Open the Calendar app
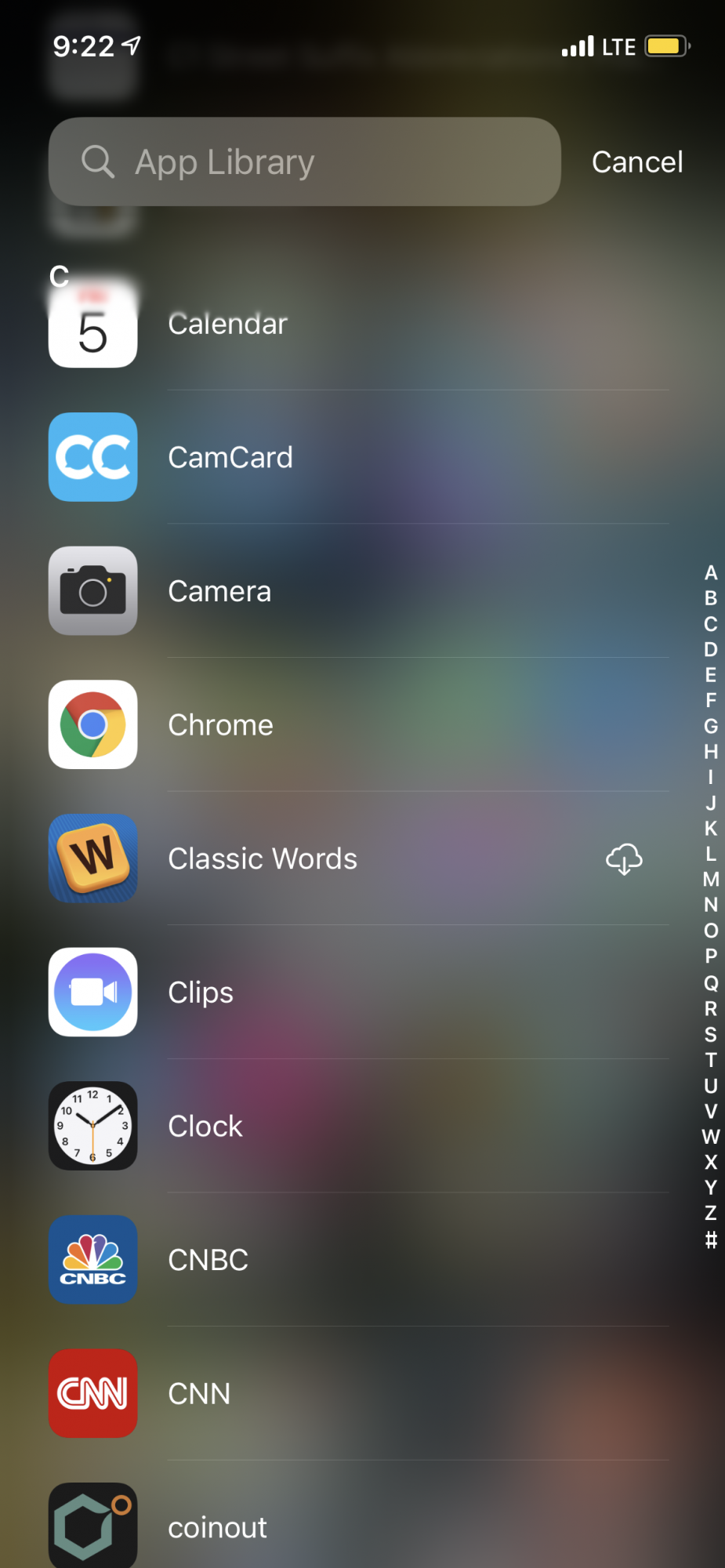This screenshot has height=1568, width=725. pos(359,324)
